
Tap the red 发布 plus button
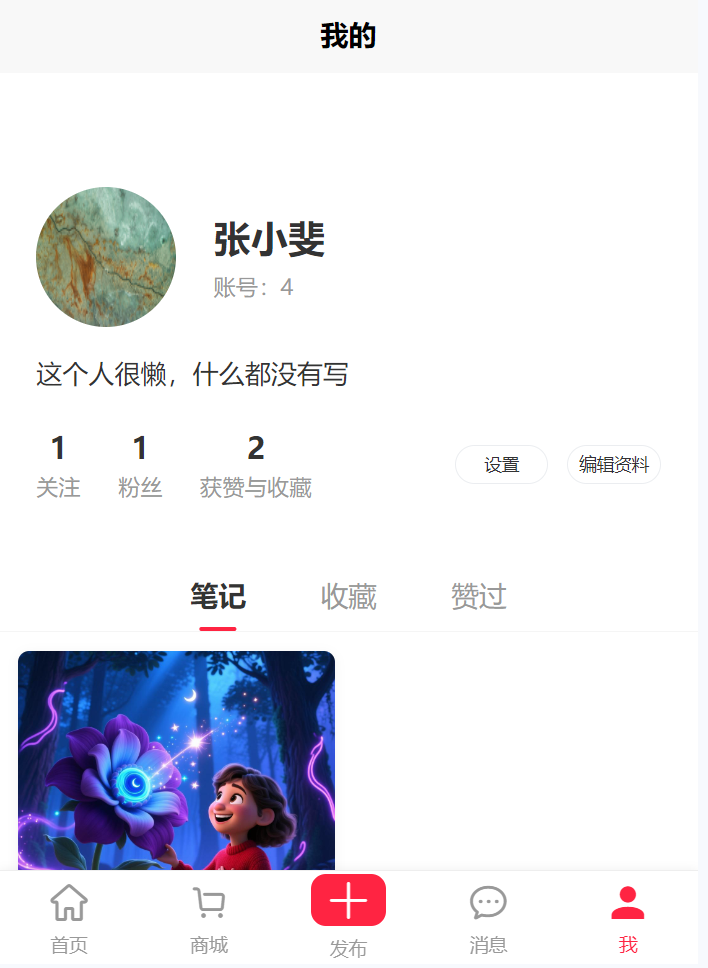[x=348, y=901]
